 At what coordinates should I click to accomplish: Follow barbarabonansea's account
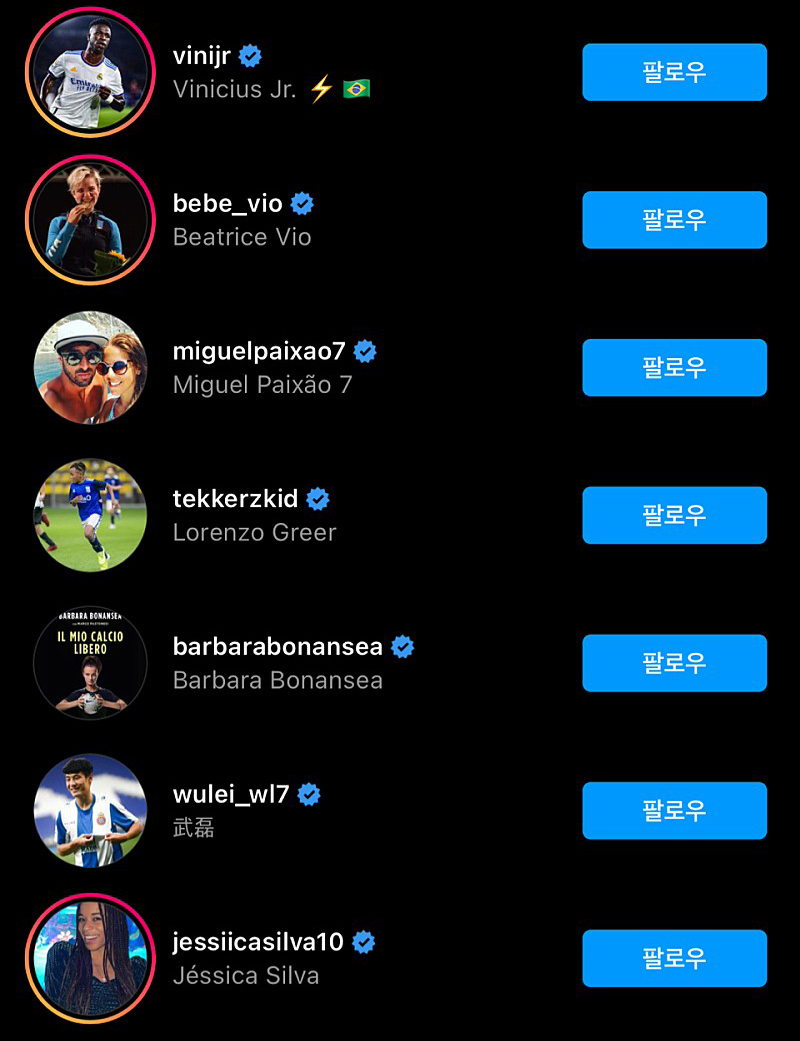click(674, 663)
